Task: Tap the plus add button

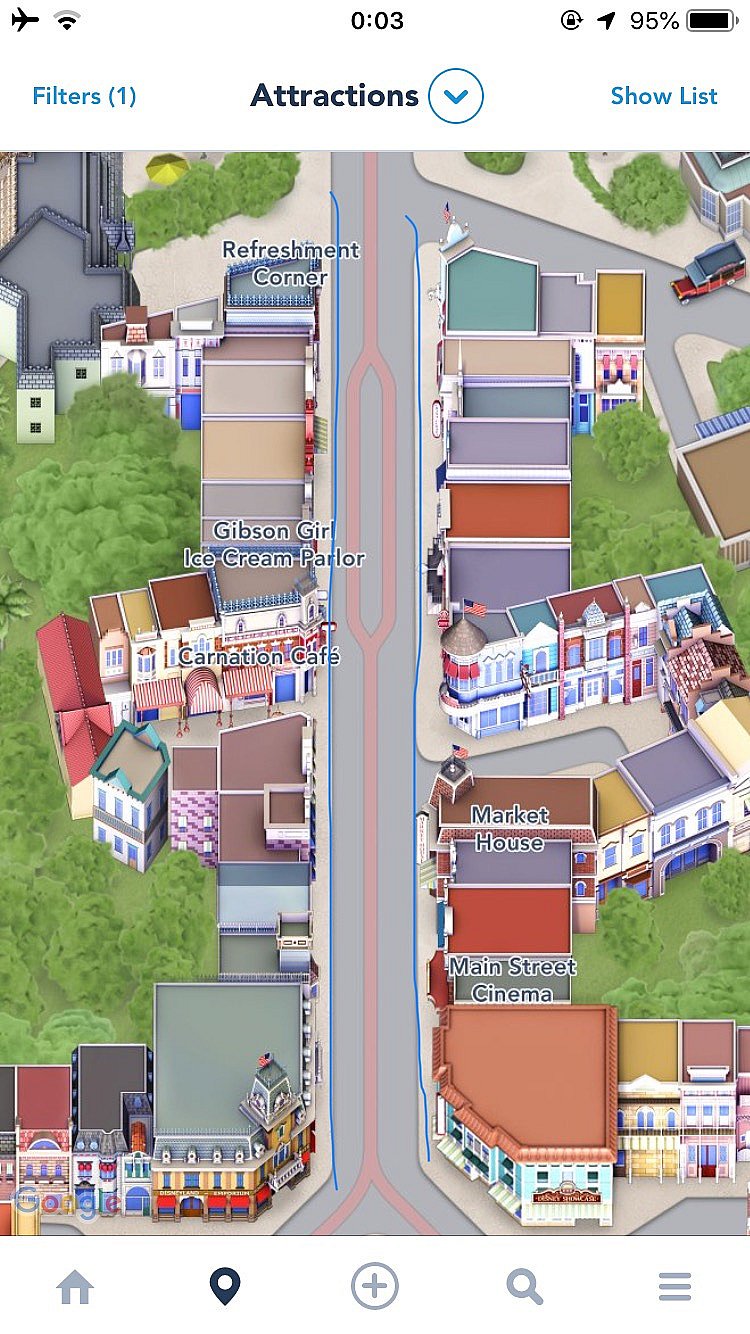Action: 375,1286
